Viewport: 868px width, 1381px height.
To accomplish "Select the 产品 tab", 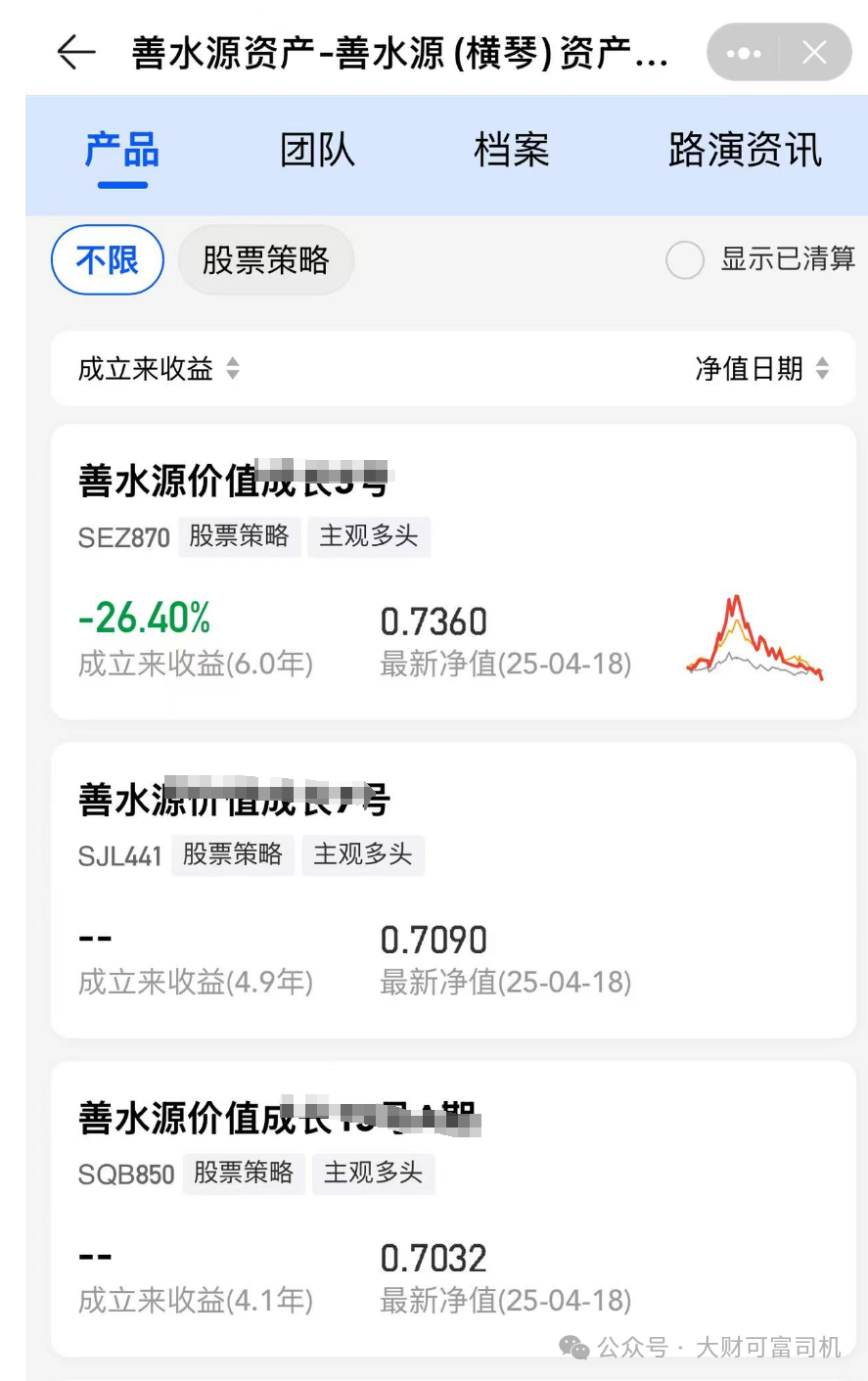I will point(122,151).
